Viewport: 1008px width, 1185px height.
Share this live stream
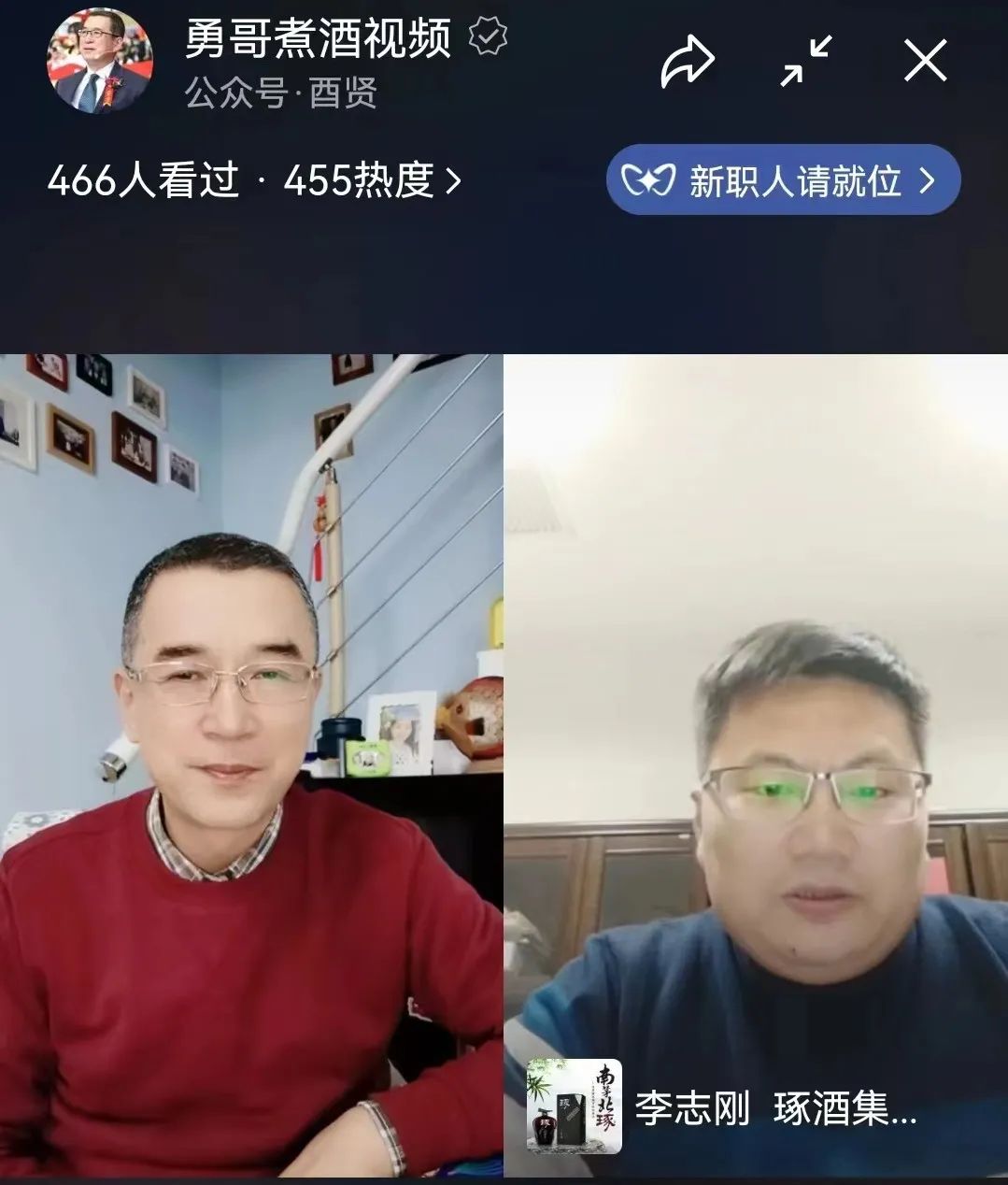coord(687,63)
